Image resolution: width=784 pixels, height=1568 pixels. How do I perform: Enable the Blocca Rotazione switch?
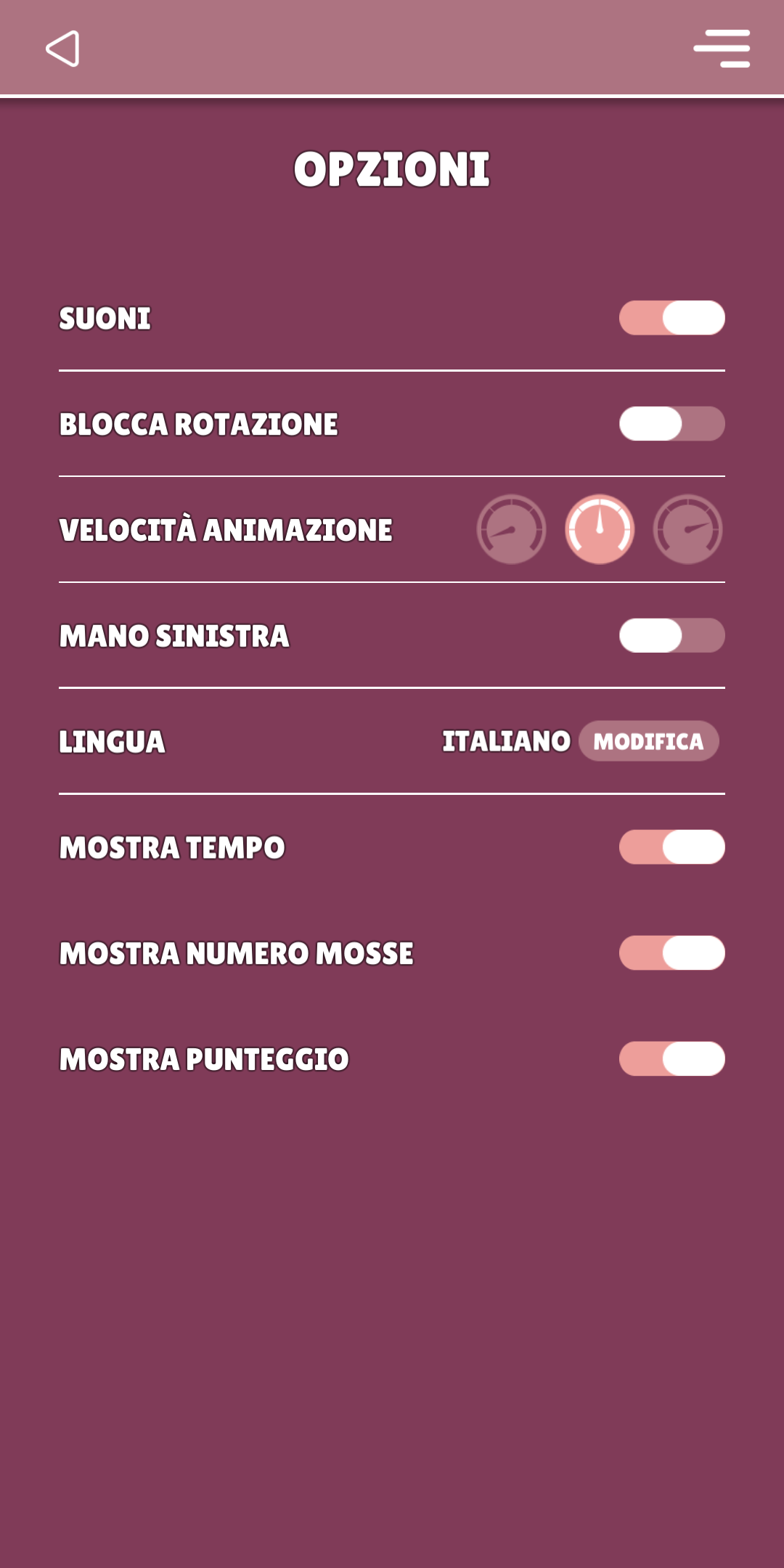pos(672,424)
